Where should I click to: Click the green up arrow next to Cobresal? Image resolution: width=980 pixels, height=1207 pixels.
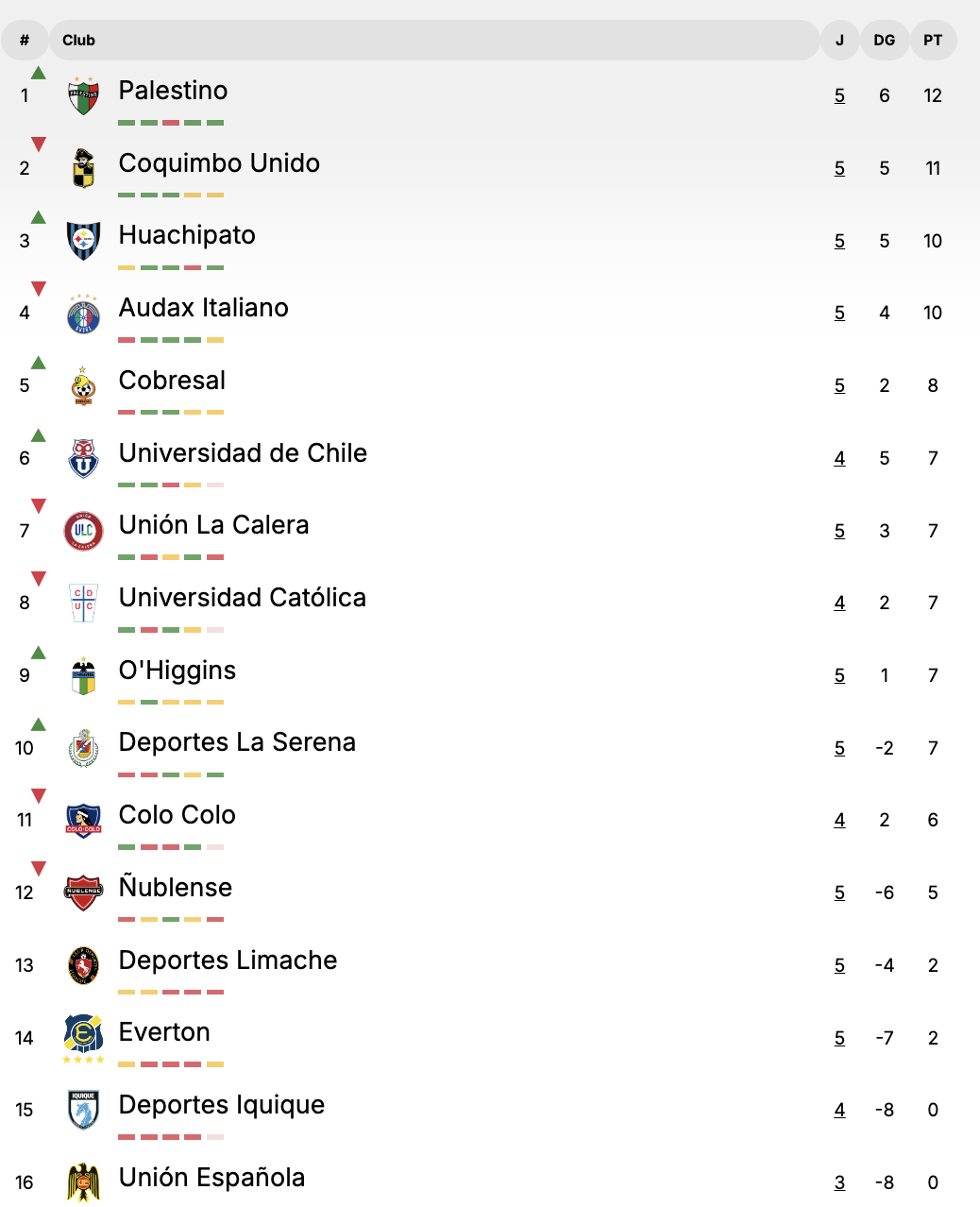(x=38, y=362)
